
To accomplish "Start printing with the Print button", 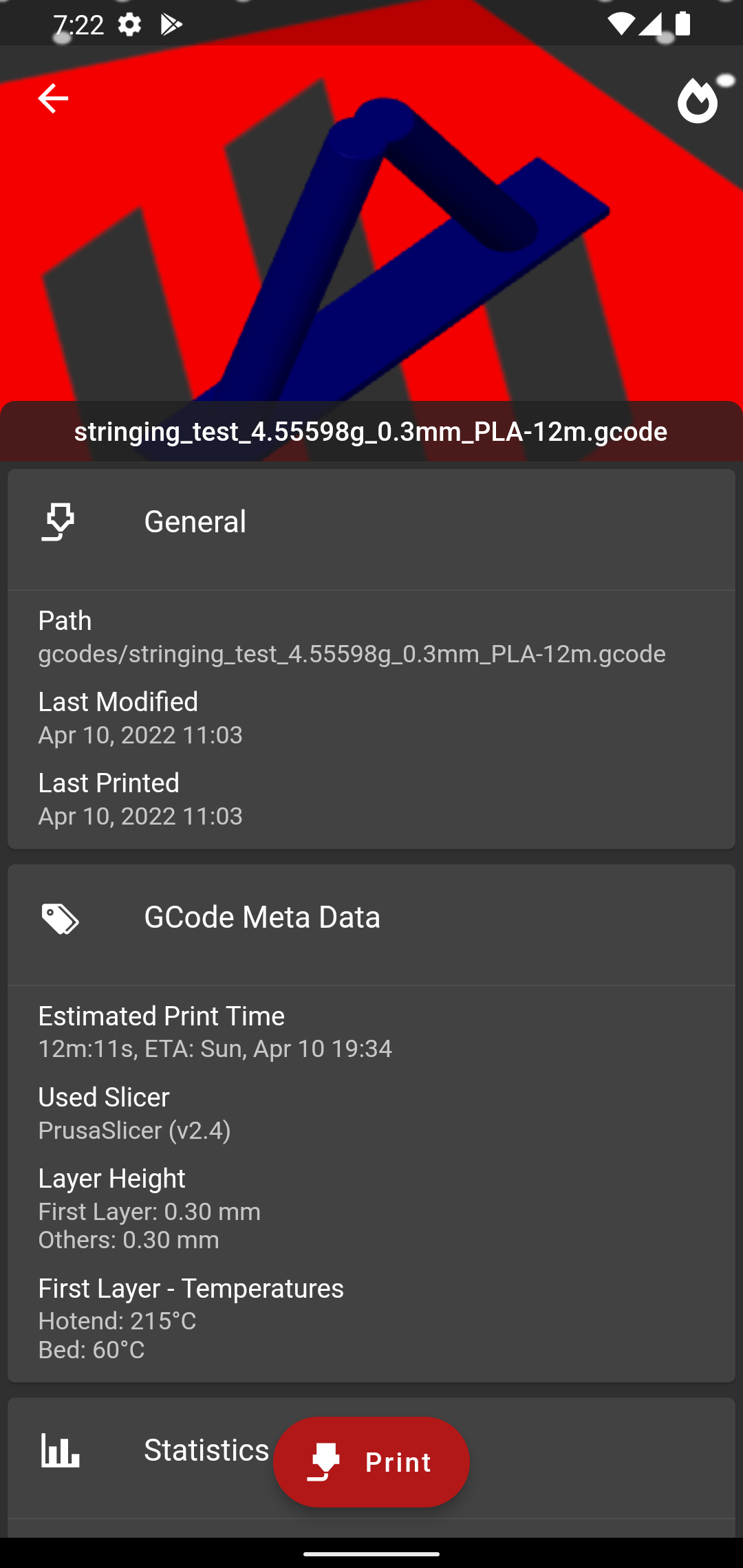I will 371,1461.
